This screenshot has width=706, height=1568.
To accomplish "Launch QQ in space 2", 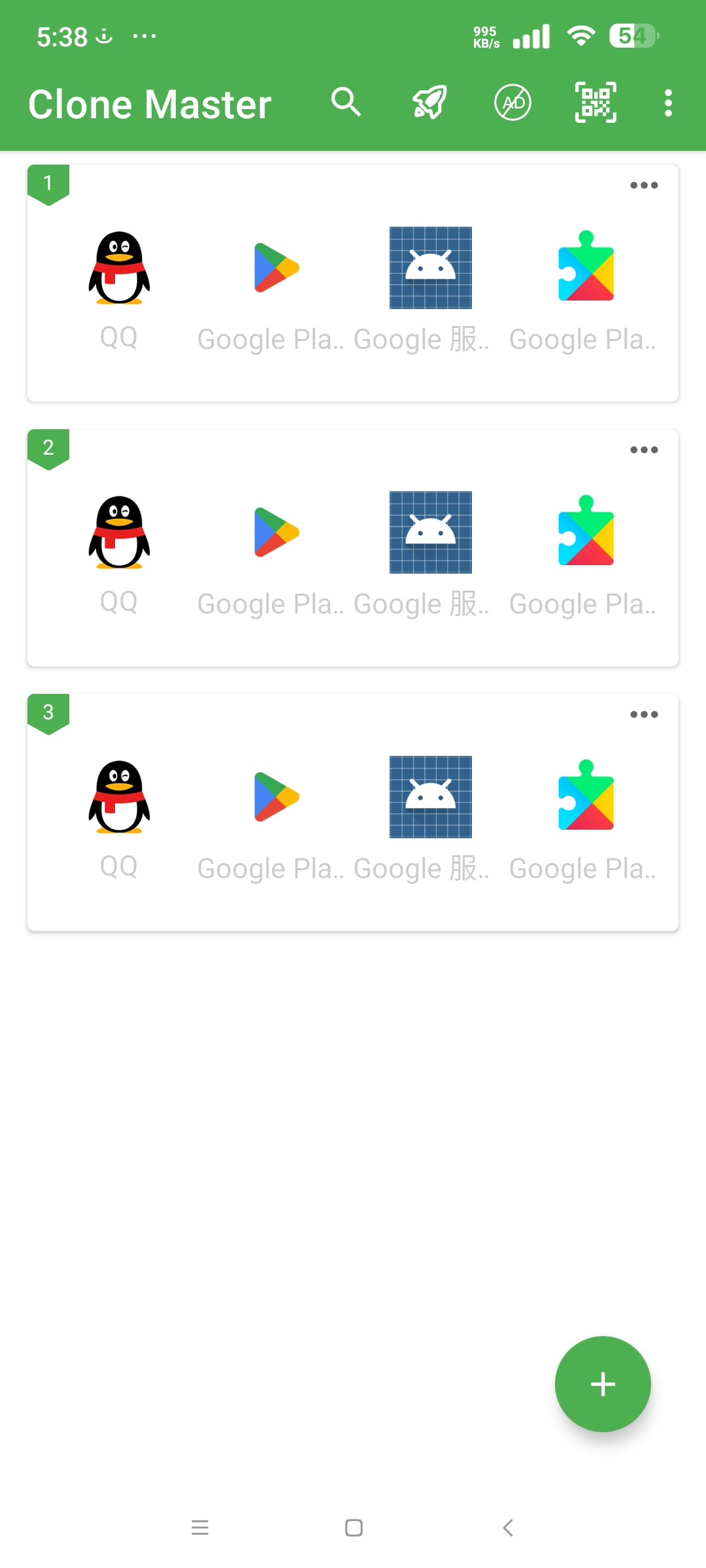I will pos(119,532).
